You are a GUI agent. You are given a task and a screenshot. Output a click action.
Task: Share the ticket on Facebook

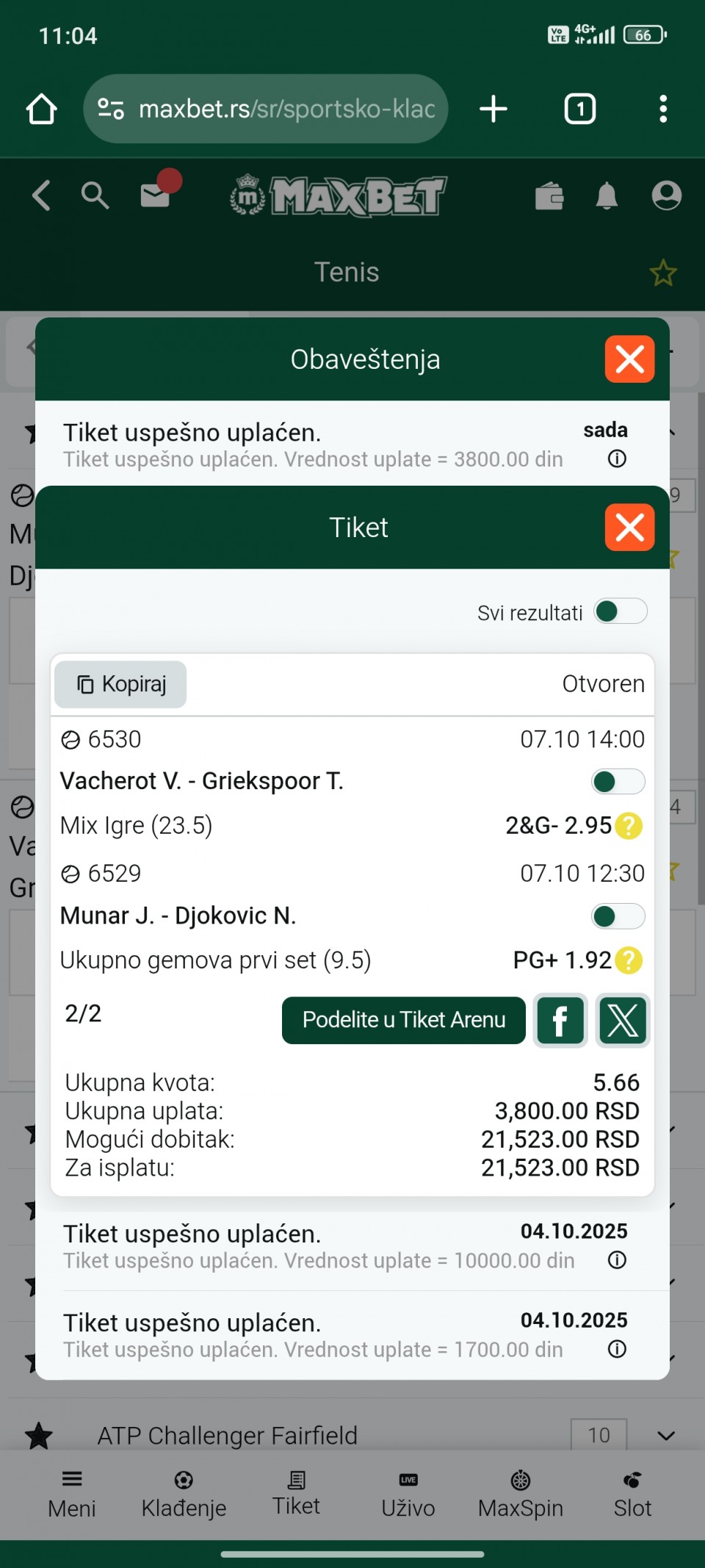point(560,1021)
